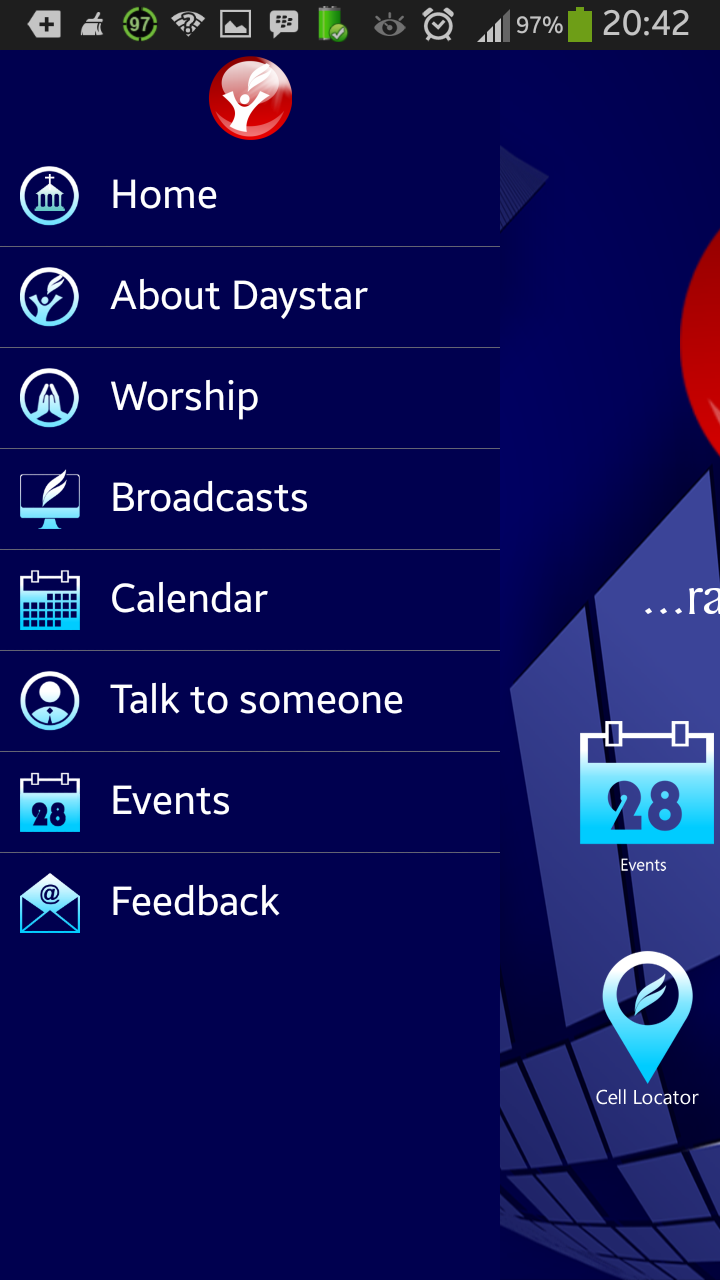Tap the Worship praying hands icon
Screen dimensions: 720x1280
pyautogui.click(x=48, y=397)
